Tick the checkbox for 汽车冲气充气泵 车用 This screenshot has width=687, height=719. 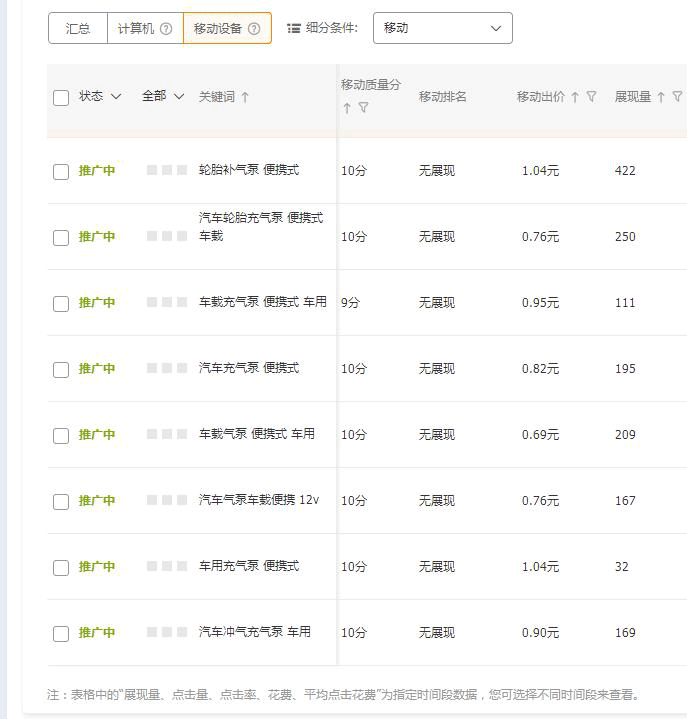click(61, 634)
